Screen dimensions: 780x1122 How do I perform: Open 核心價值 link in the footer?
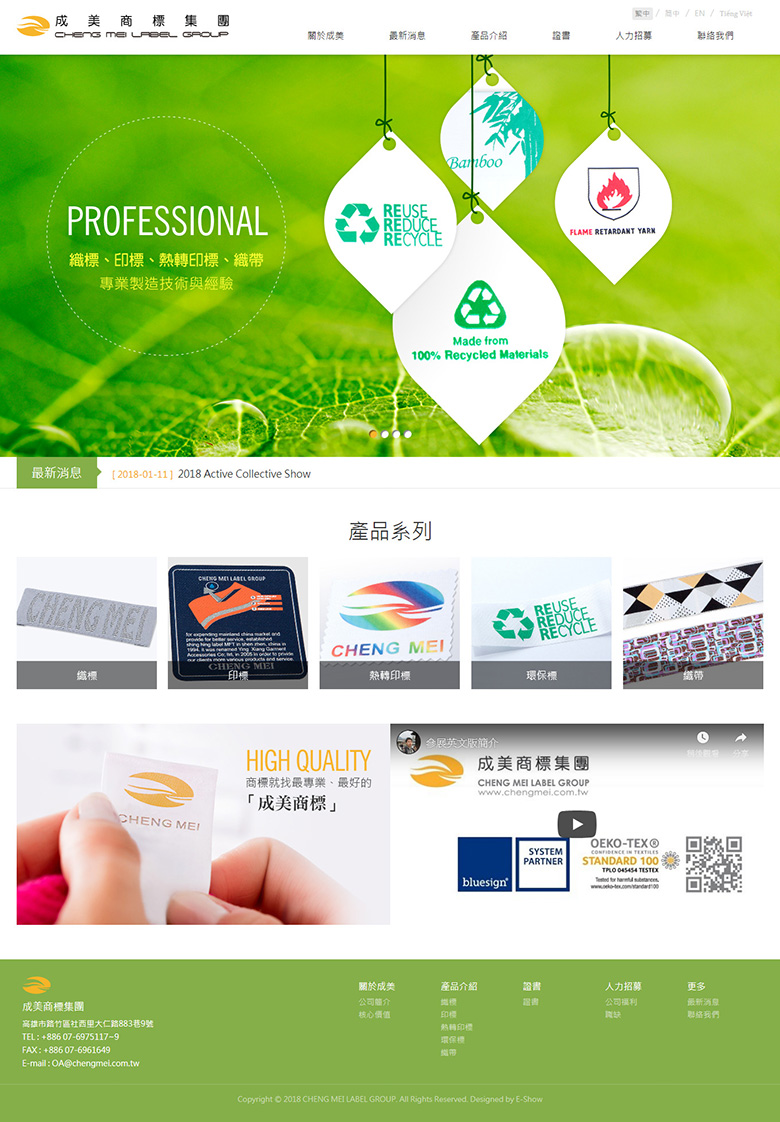(x=375, y=1015)
